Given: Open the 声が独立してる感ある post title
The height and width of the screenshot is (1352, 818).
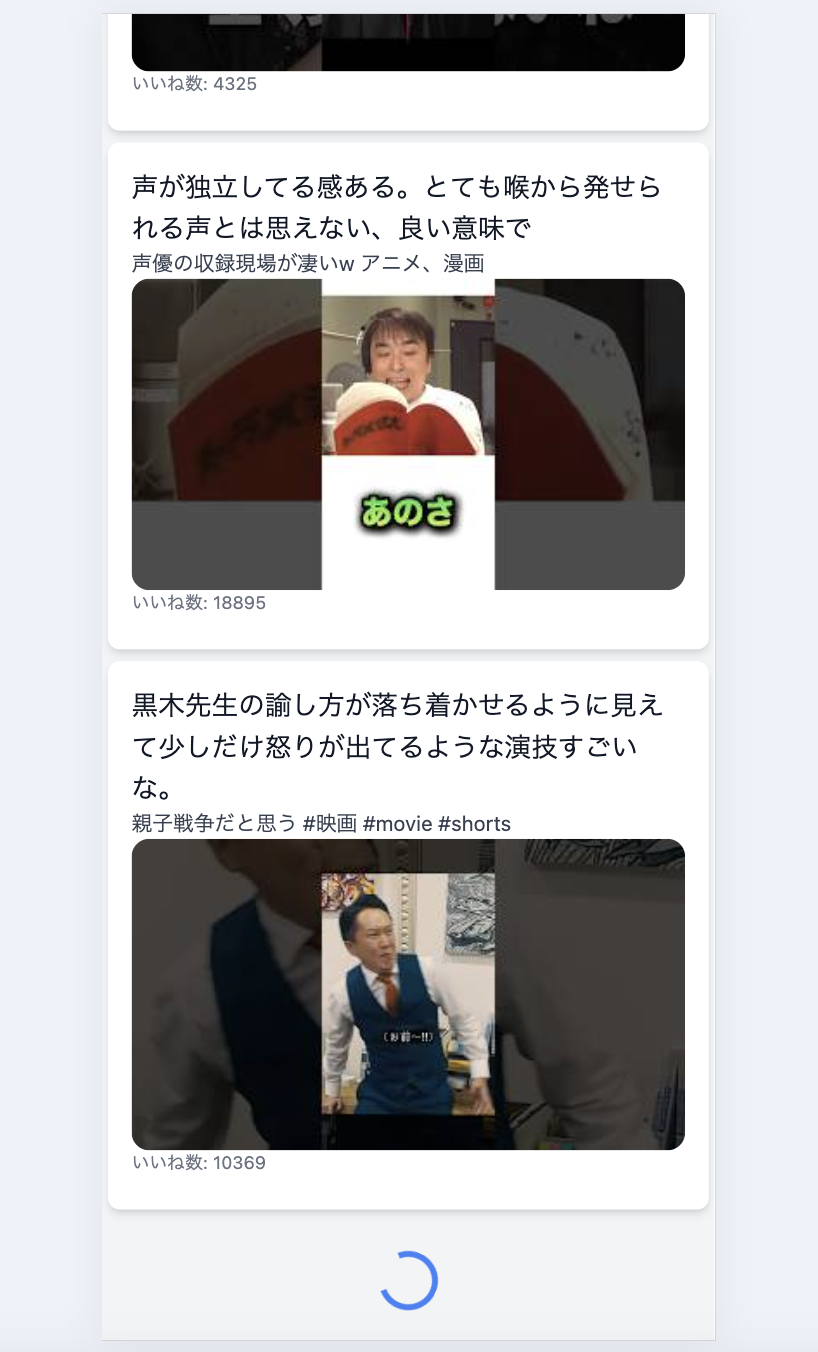Looking at the screenshot, I should click(396, 207).
